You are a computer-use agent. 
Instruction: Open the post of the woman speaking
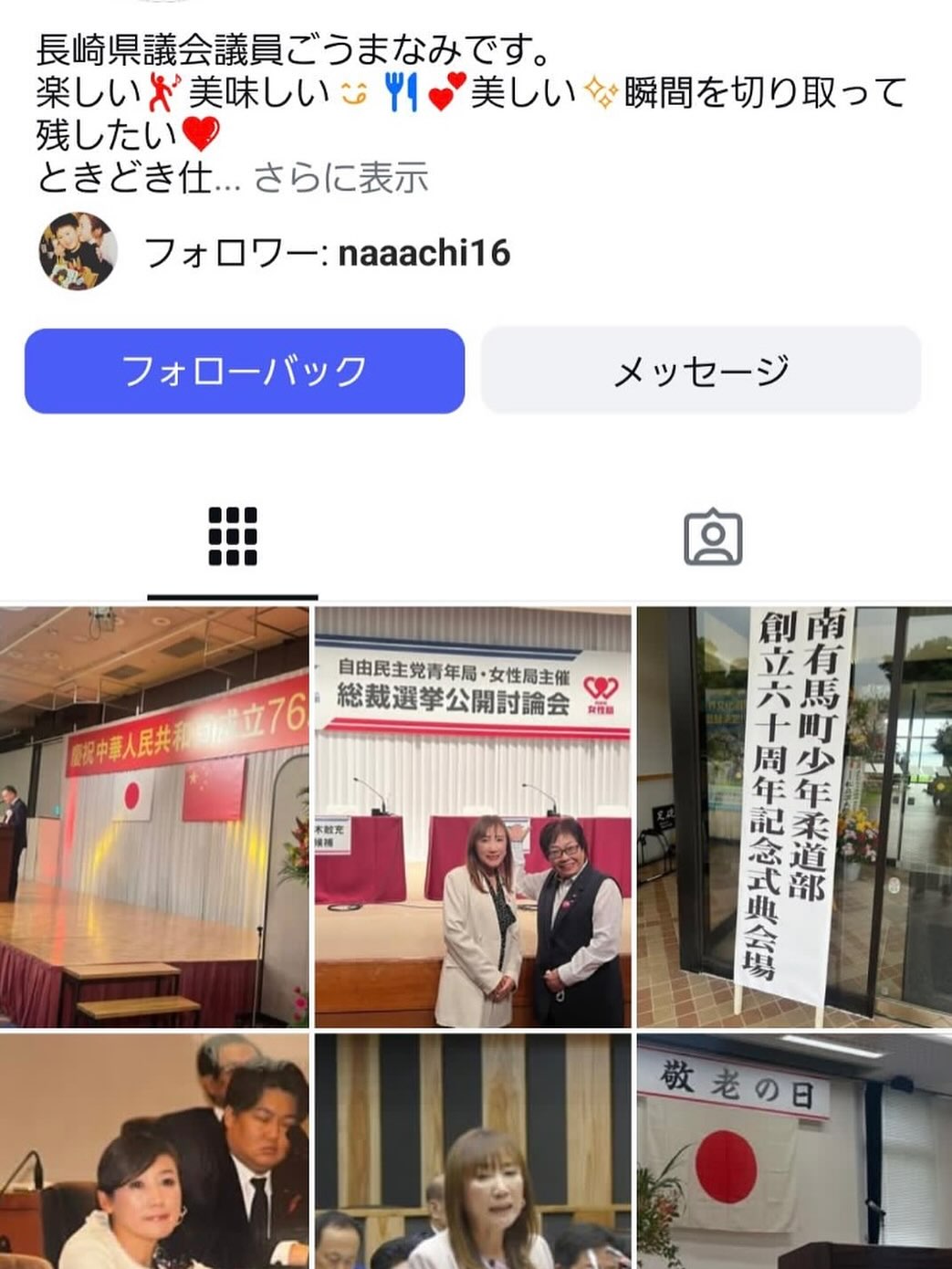point(473,1150)
